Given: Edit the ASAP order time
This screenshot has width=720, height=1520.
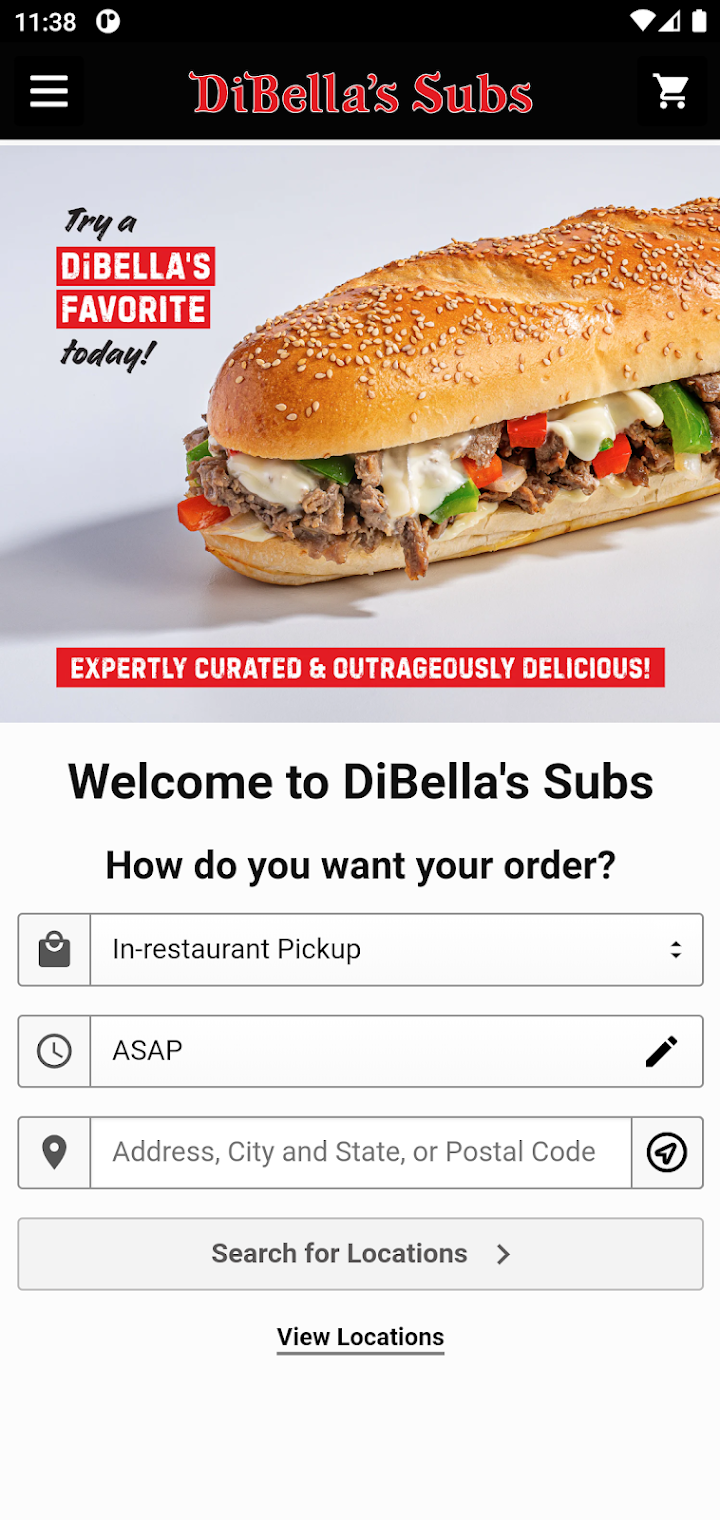Looking at the screenshot, I should [661, 1051].
